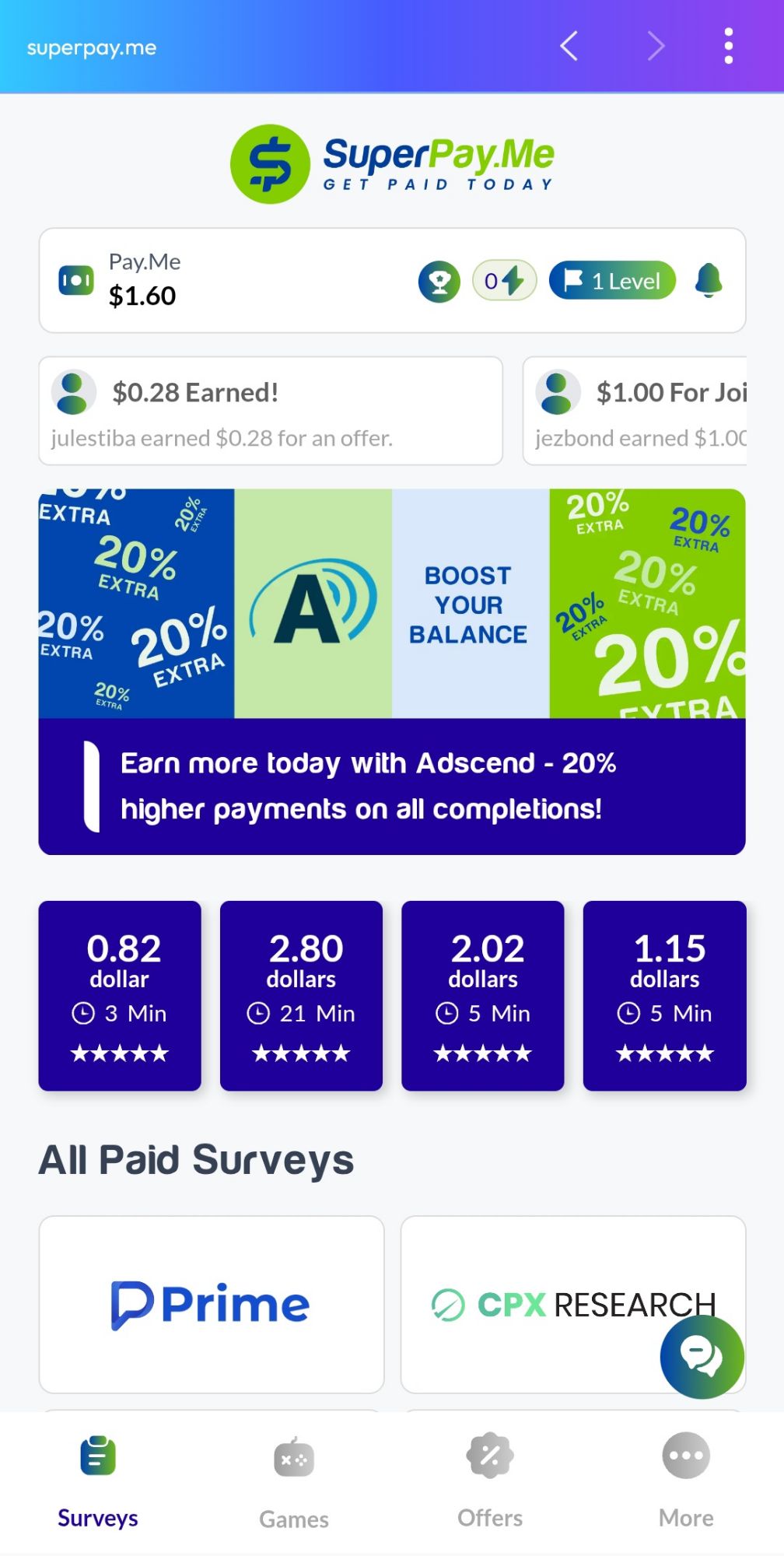Click the Adscend 20% extra banner

pyautogui.click(x=392, y=669)
